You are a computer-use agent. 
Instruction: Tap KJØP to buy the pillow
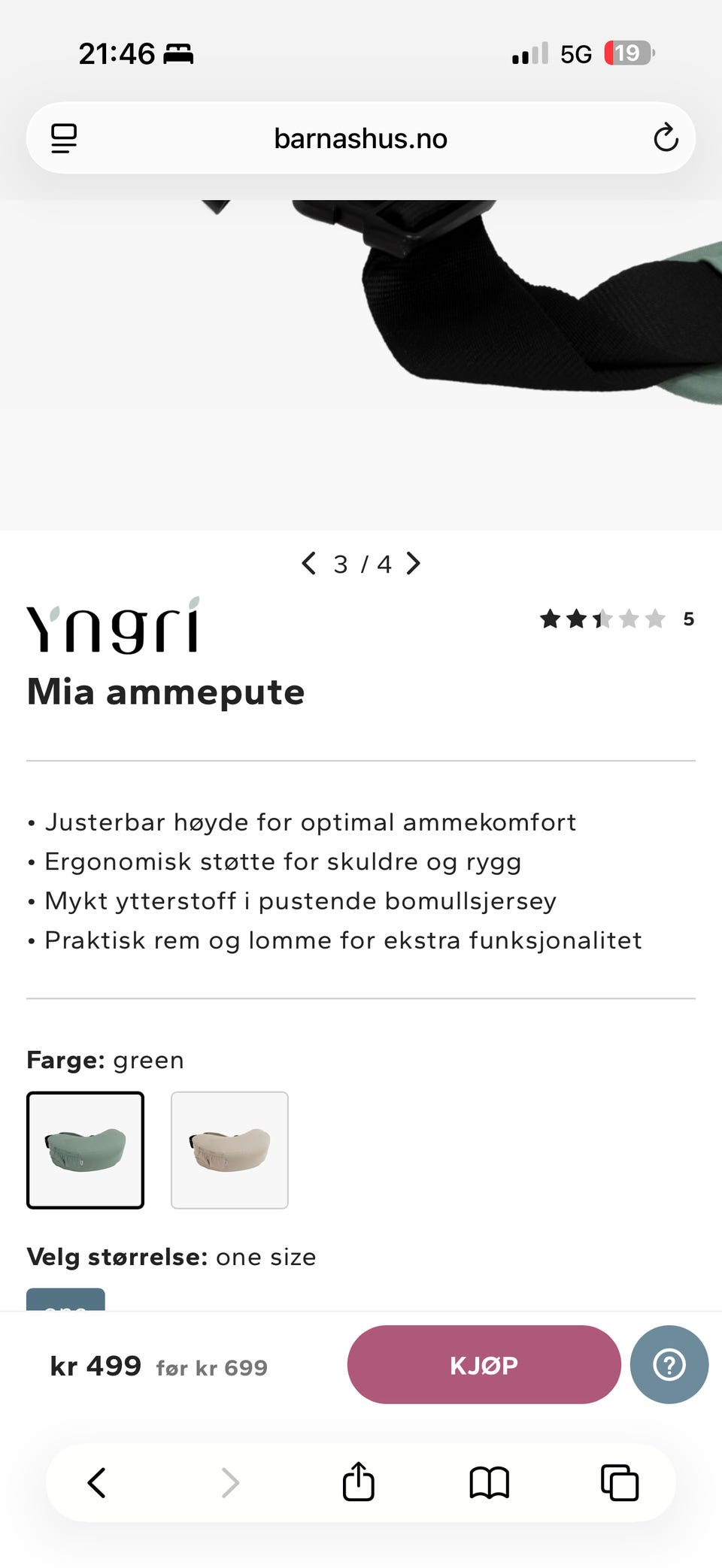pos(484,1364)
